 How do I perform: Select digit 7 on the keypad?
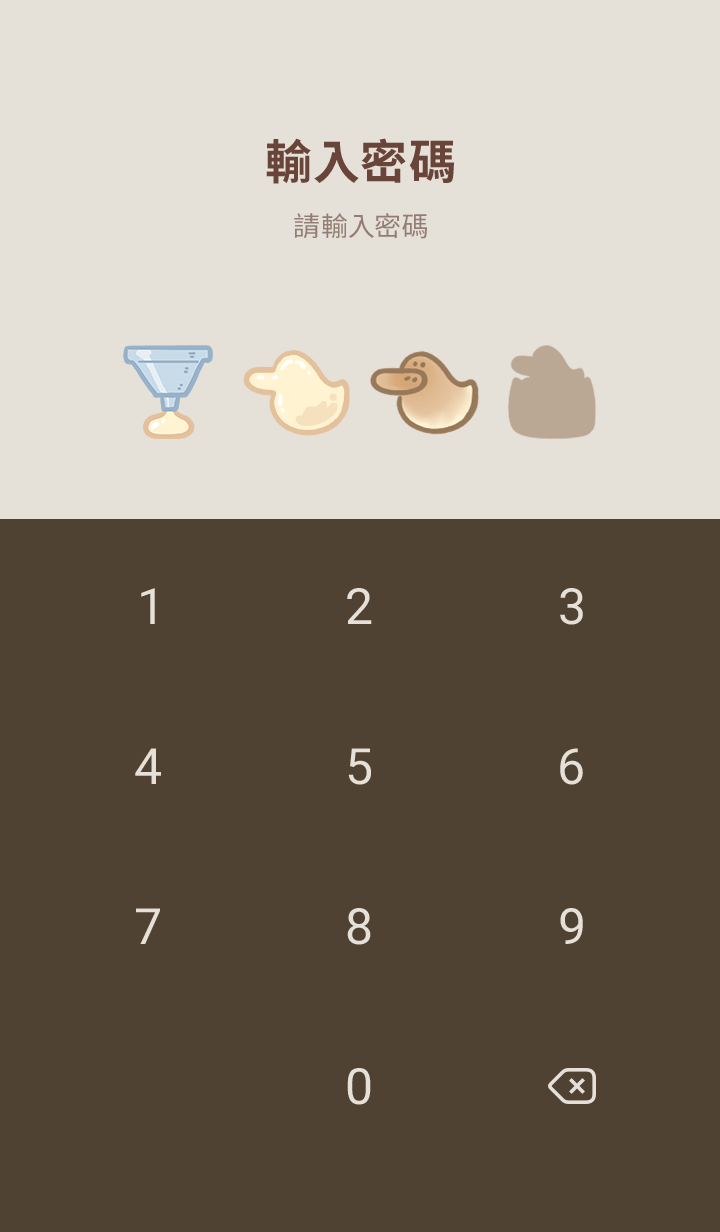click(x=148, y=927)
